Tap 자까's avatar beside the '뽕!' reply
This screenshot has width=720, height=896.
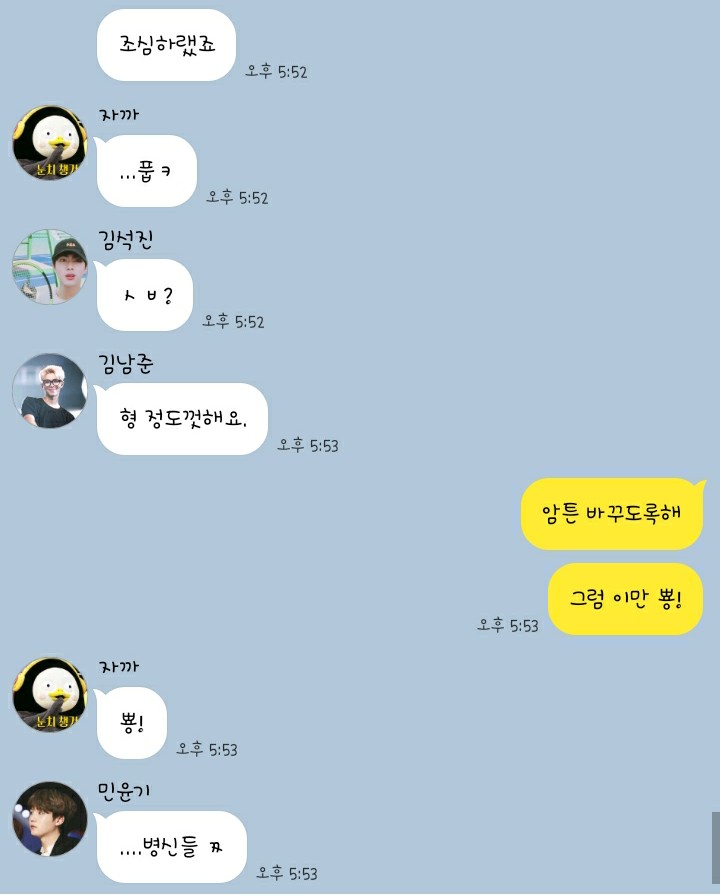[x=50, y=695]
